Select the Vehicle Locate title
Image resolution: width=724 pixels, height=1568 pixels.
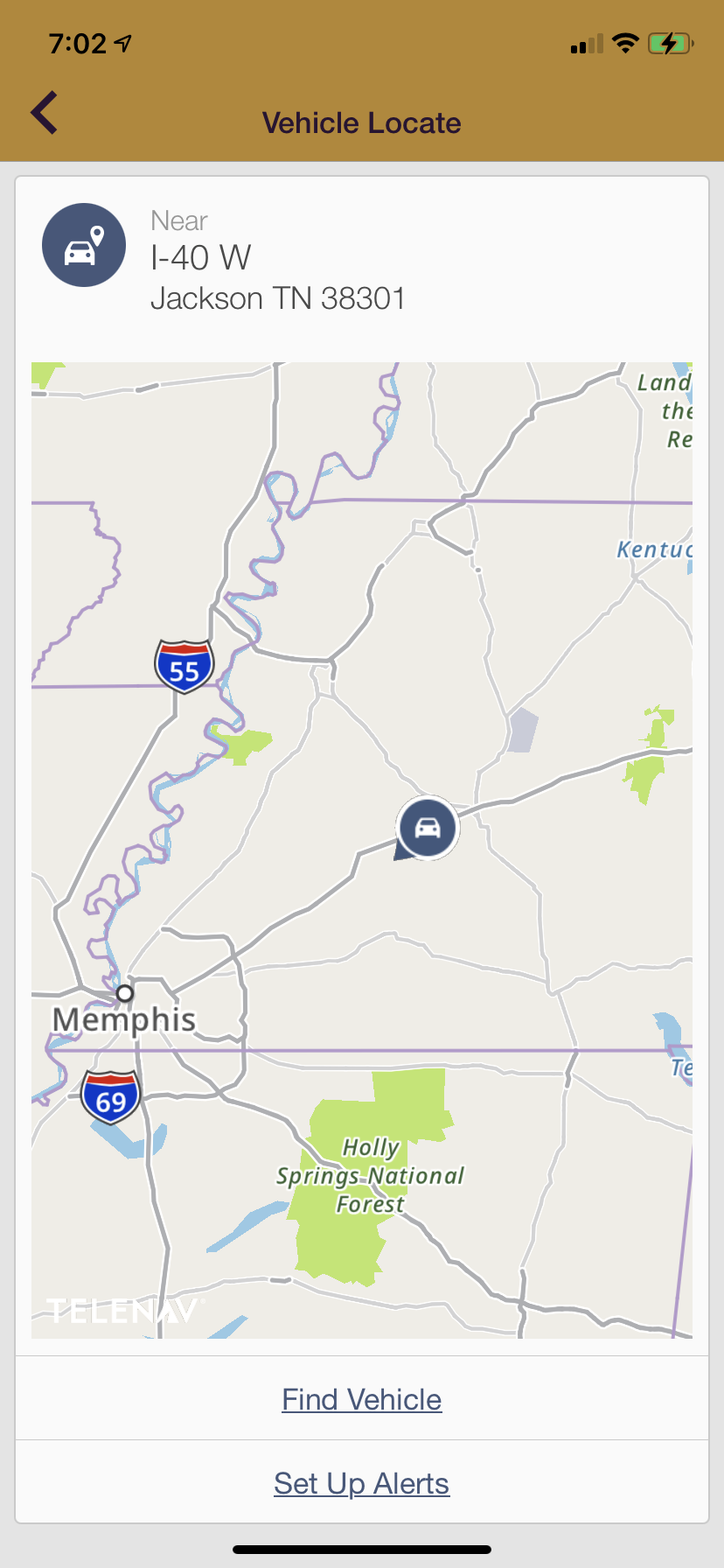pyautogui.click(x=361, y=122)
